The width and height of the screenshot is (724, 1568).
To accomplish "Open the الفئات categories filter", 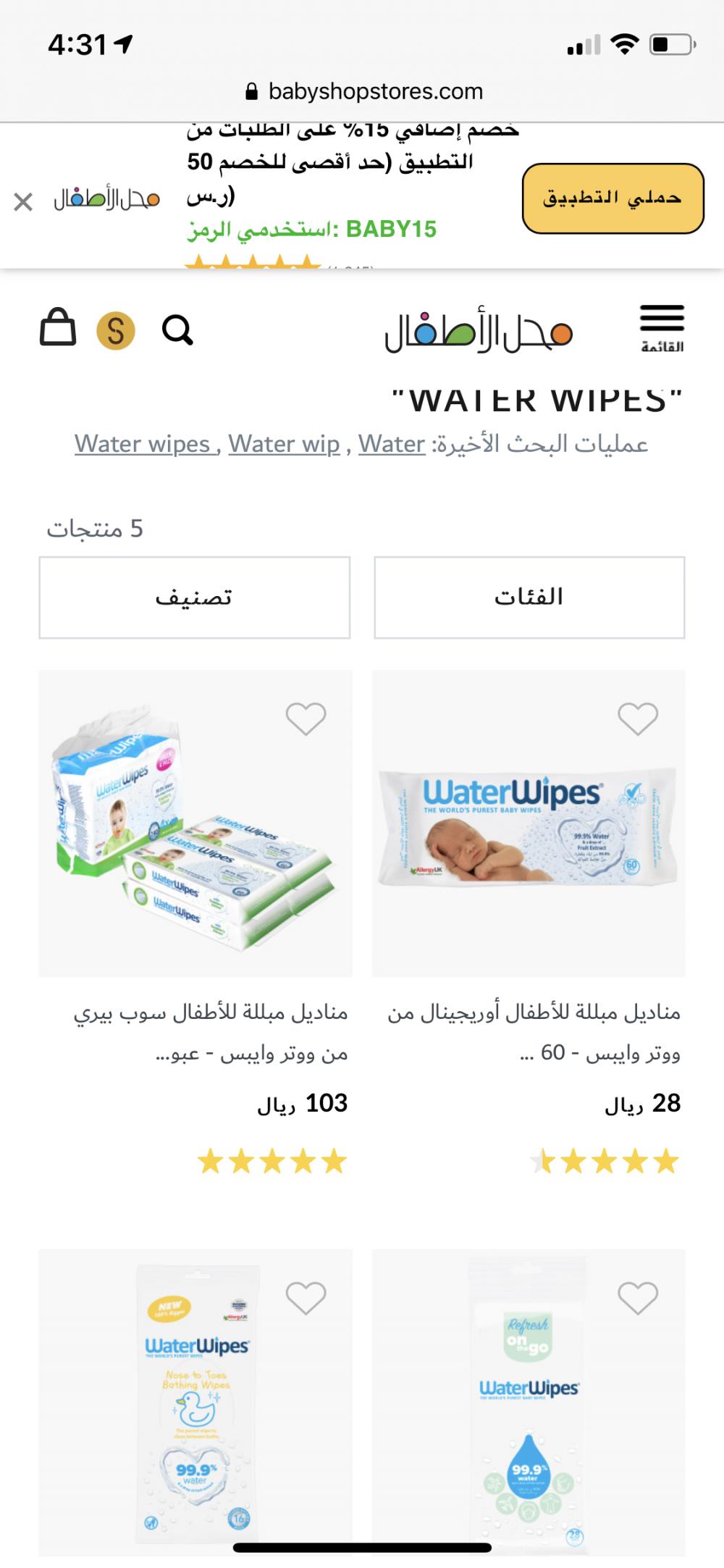I will pyautogui.click(x=529, y=598).
